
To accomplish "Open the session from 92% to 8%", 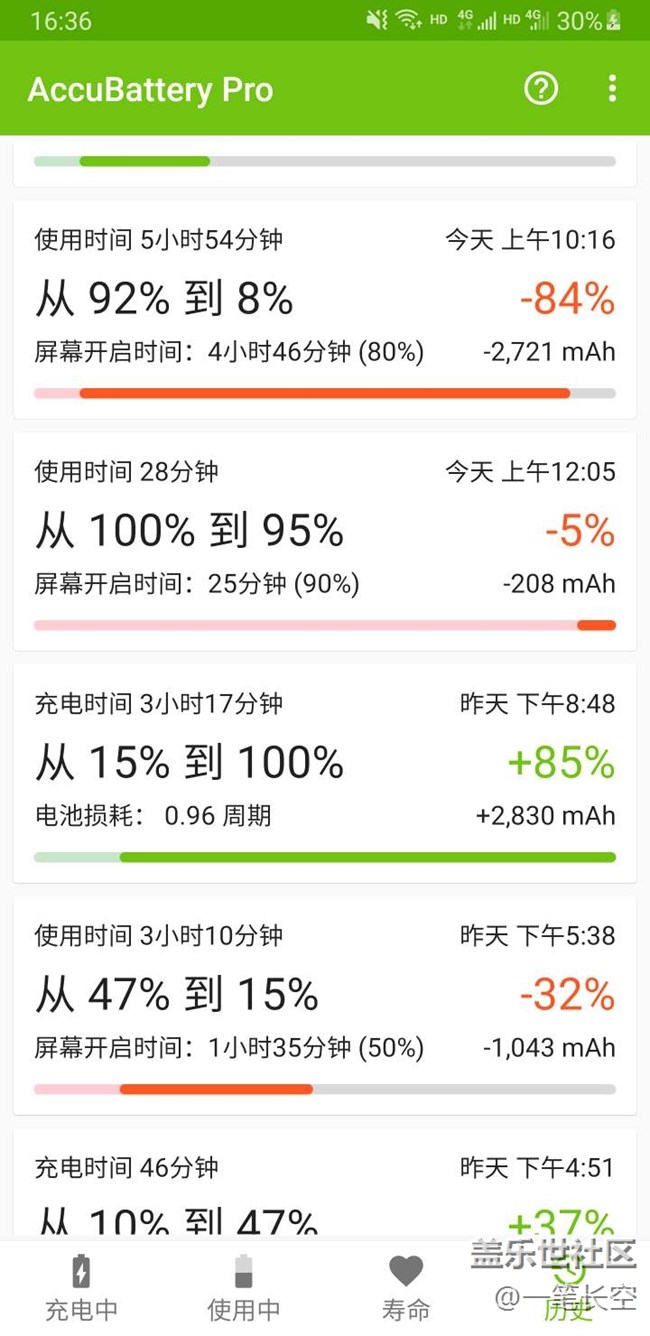I will [325, 309].
